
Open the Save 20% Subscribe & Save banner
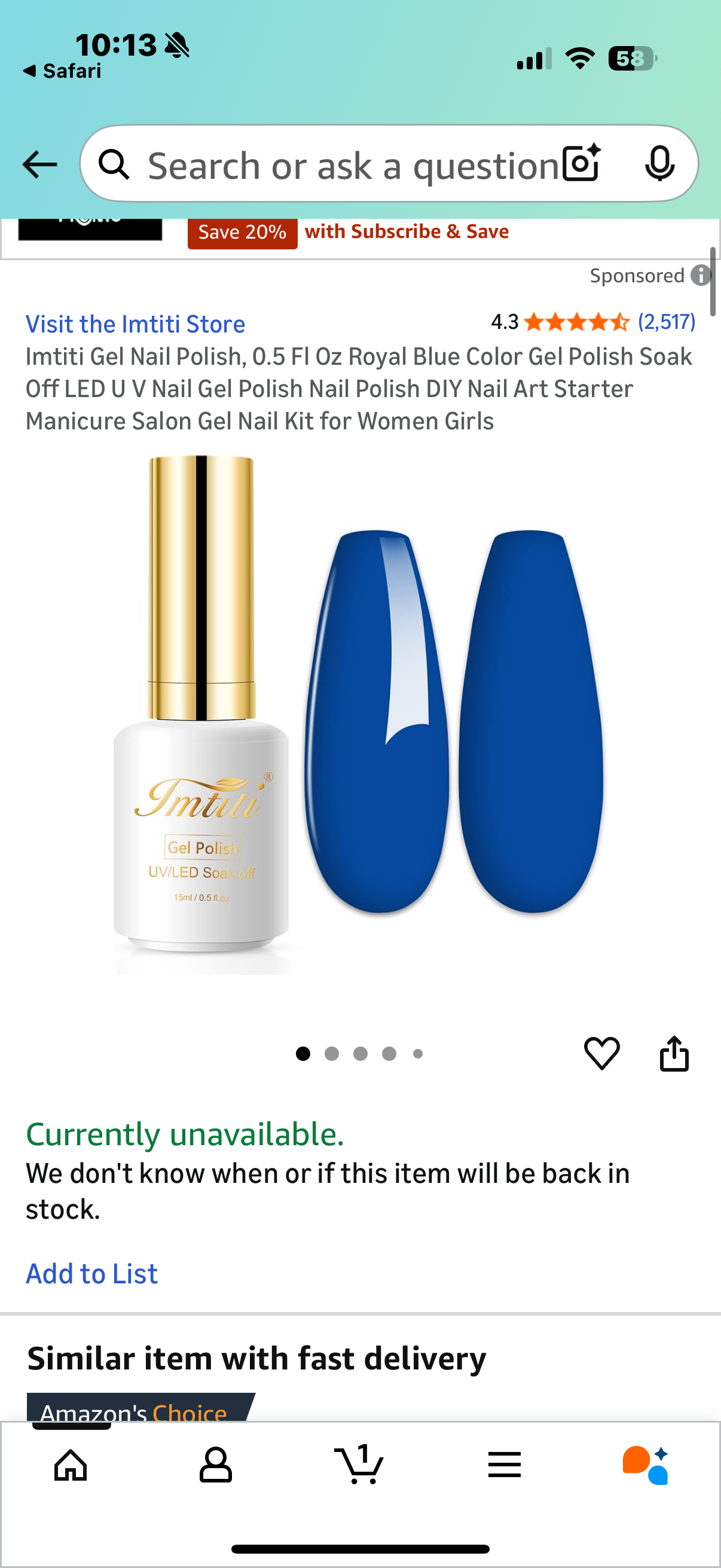coord(347,231)
